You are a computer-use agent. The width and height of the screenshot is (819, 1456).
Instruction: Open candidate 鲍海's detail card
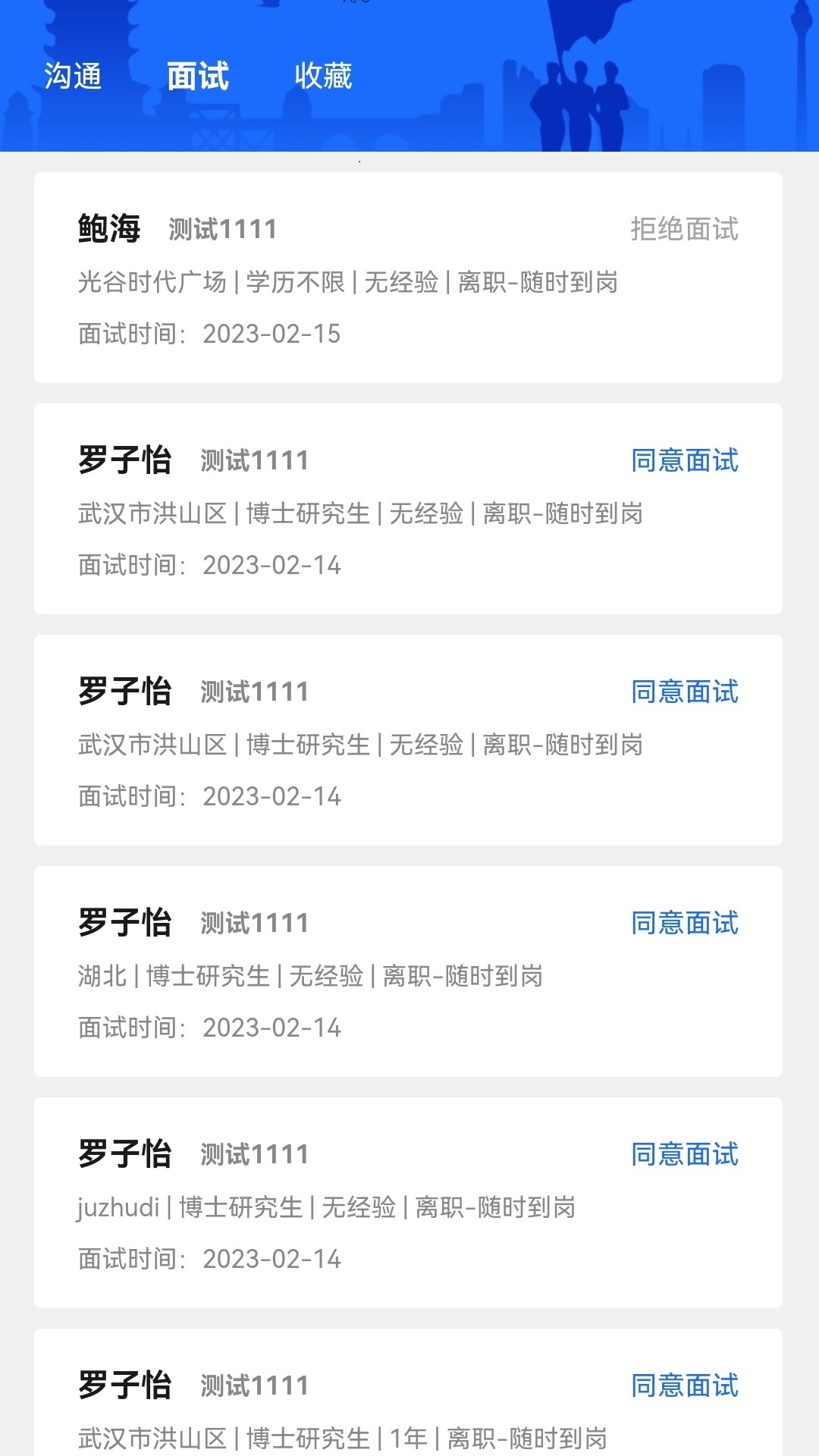pos(409,280)
